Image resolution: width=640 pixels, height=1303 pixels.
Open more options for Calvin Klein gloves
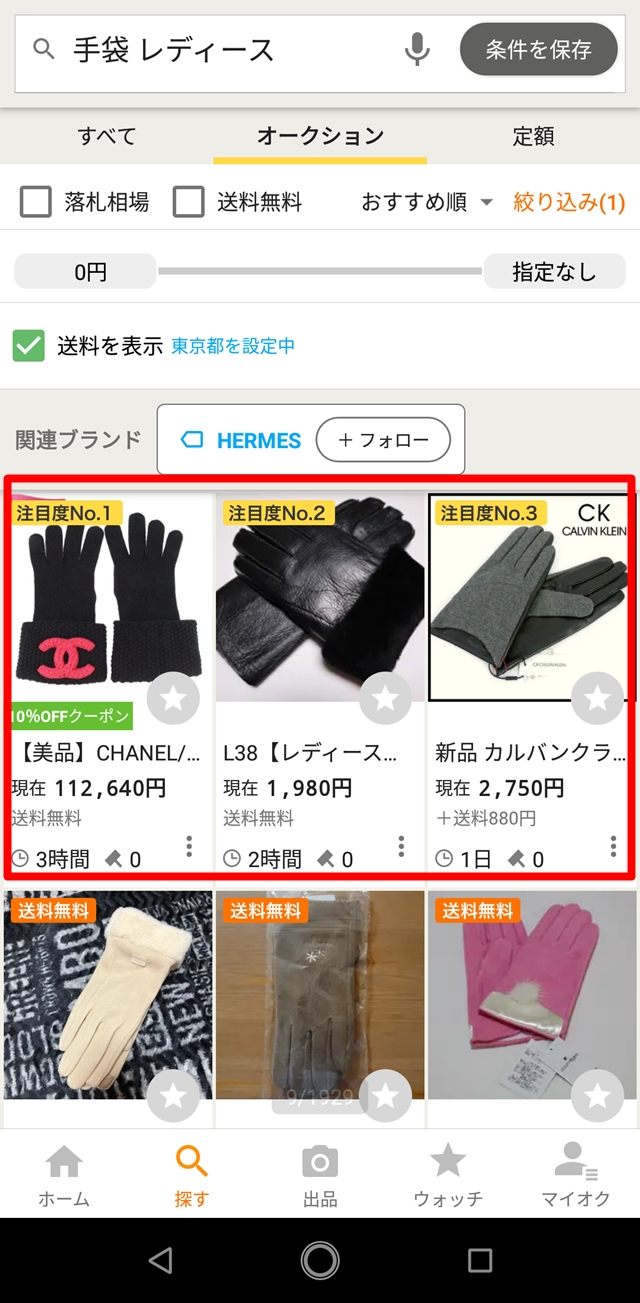613,847
